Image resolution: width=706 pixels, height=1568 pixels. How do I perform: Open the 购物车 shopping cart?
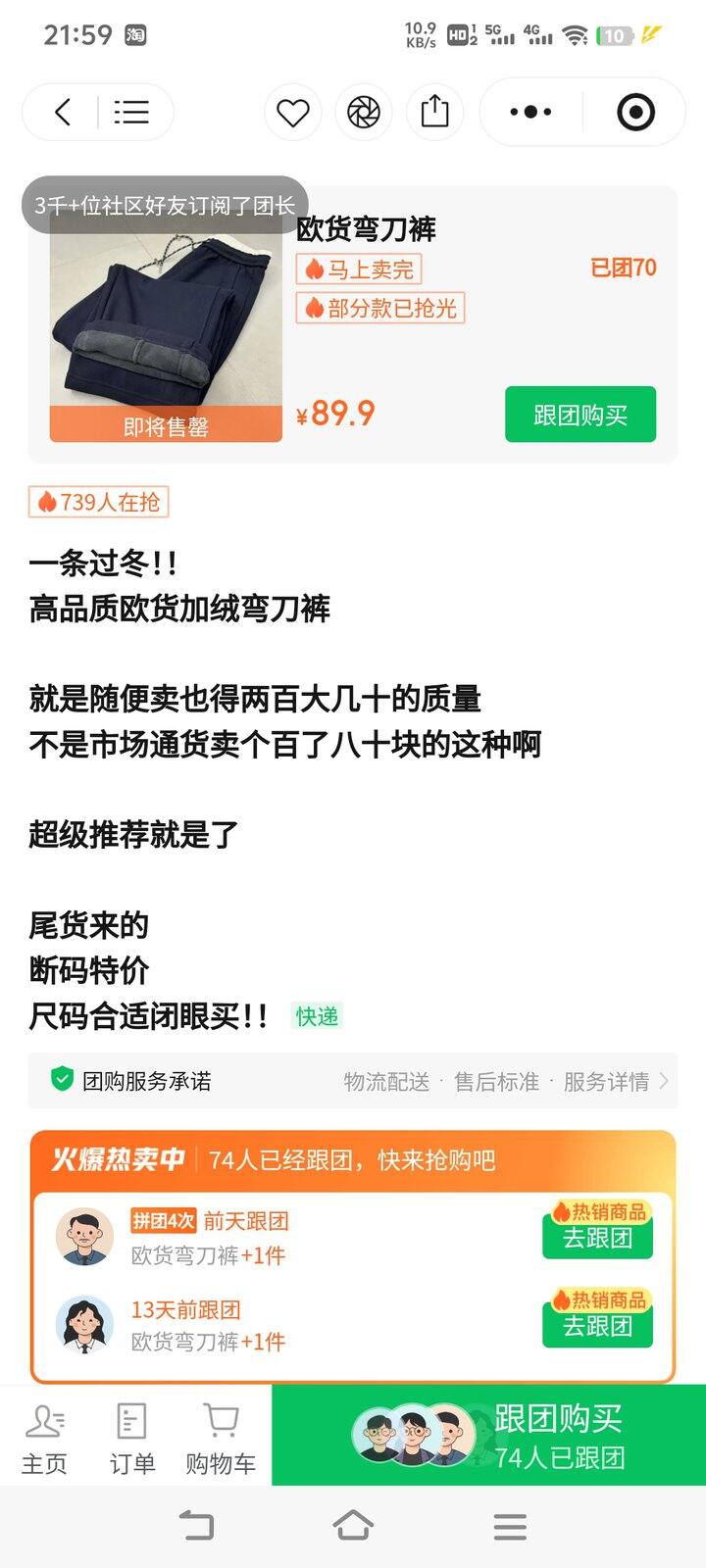coord(221,1437)
